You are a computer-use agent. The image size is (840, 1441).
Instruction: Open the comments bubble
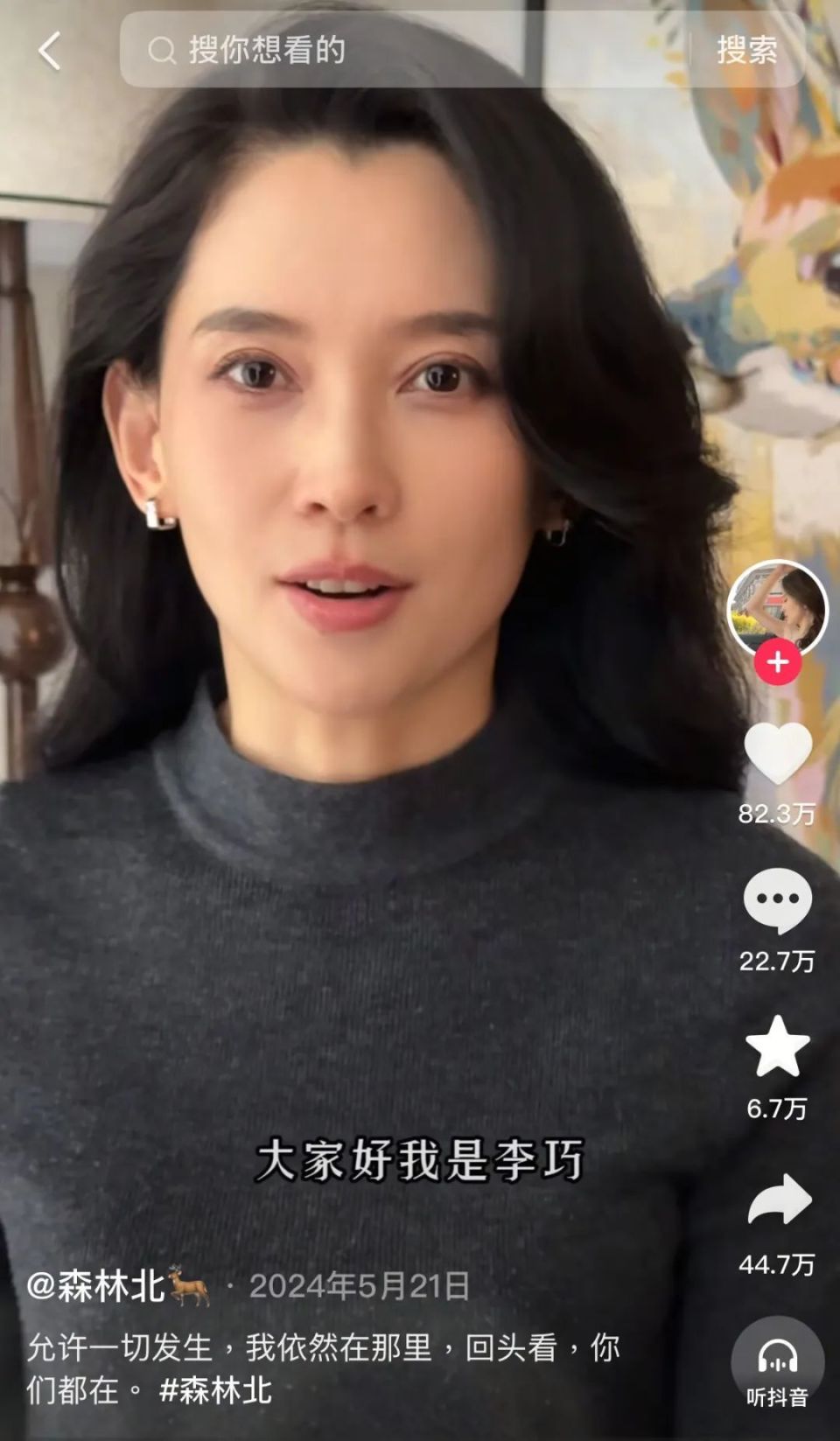point(777,900)
